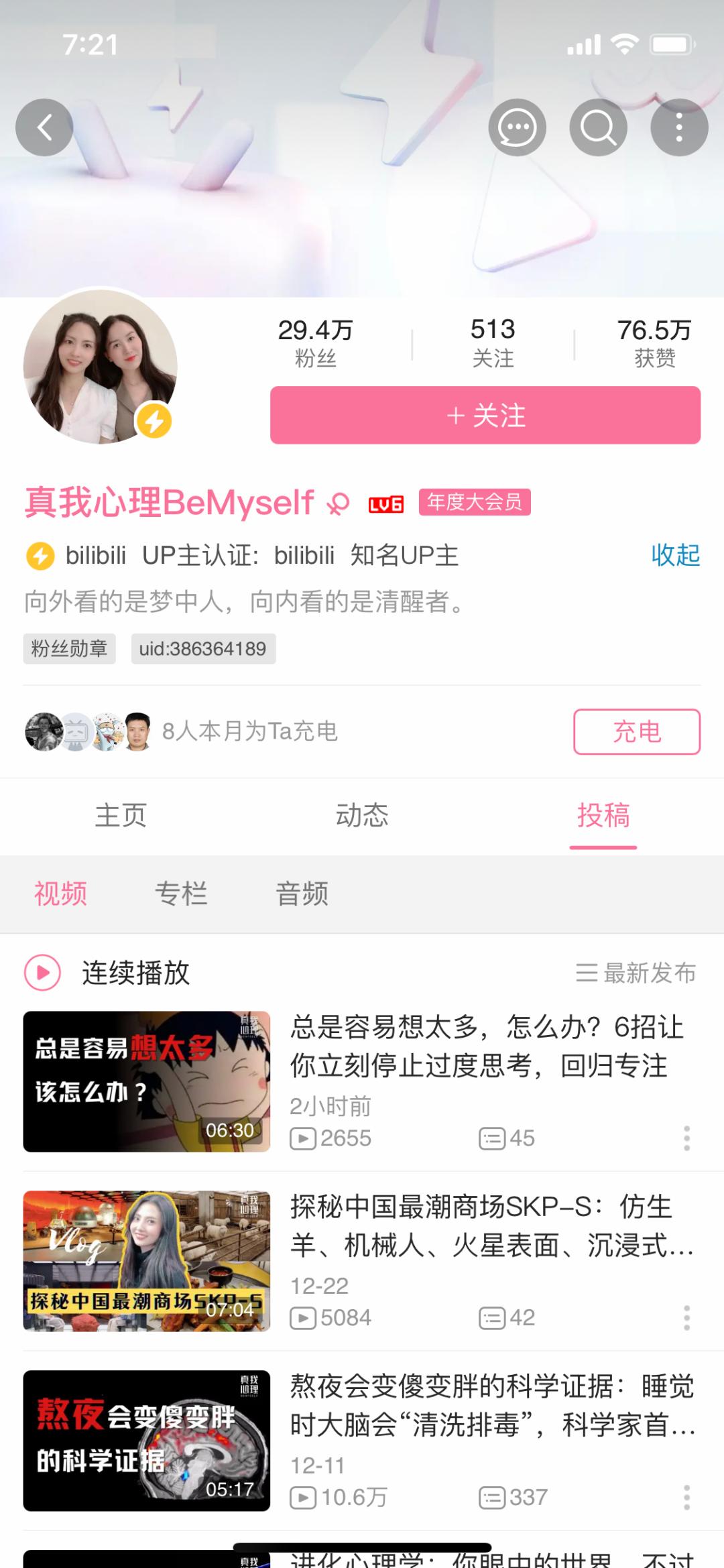
Task: Open the more options three-dot menu
Action: (679, 126)
